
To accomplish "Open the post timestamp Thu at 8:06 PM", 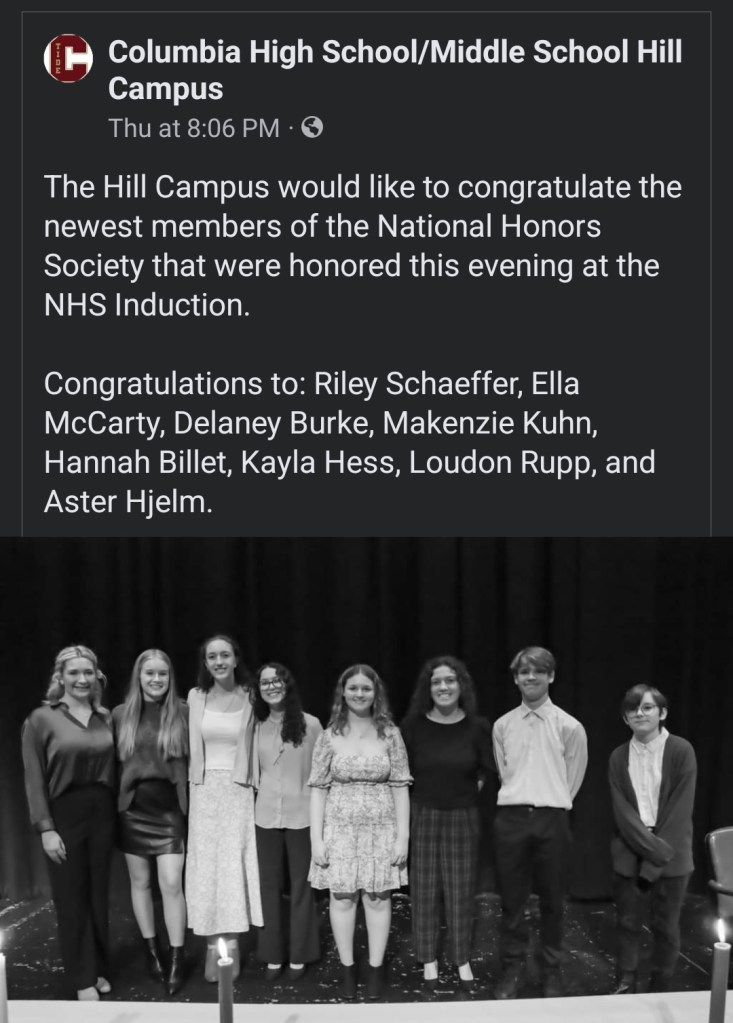I will tap(194, 128).
